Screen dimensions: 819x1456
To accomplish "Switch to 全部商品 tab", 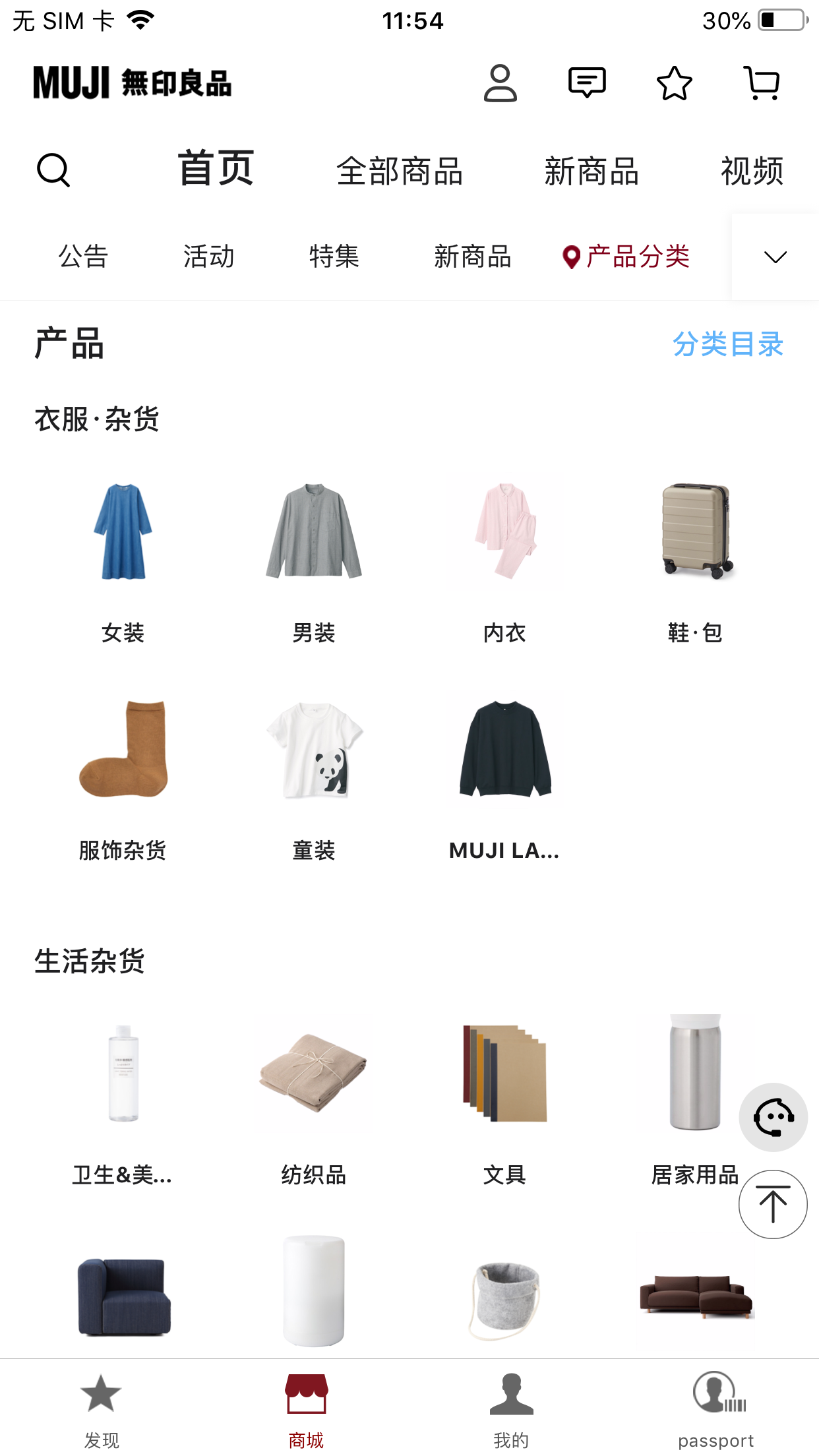I will tap(400, 171).
